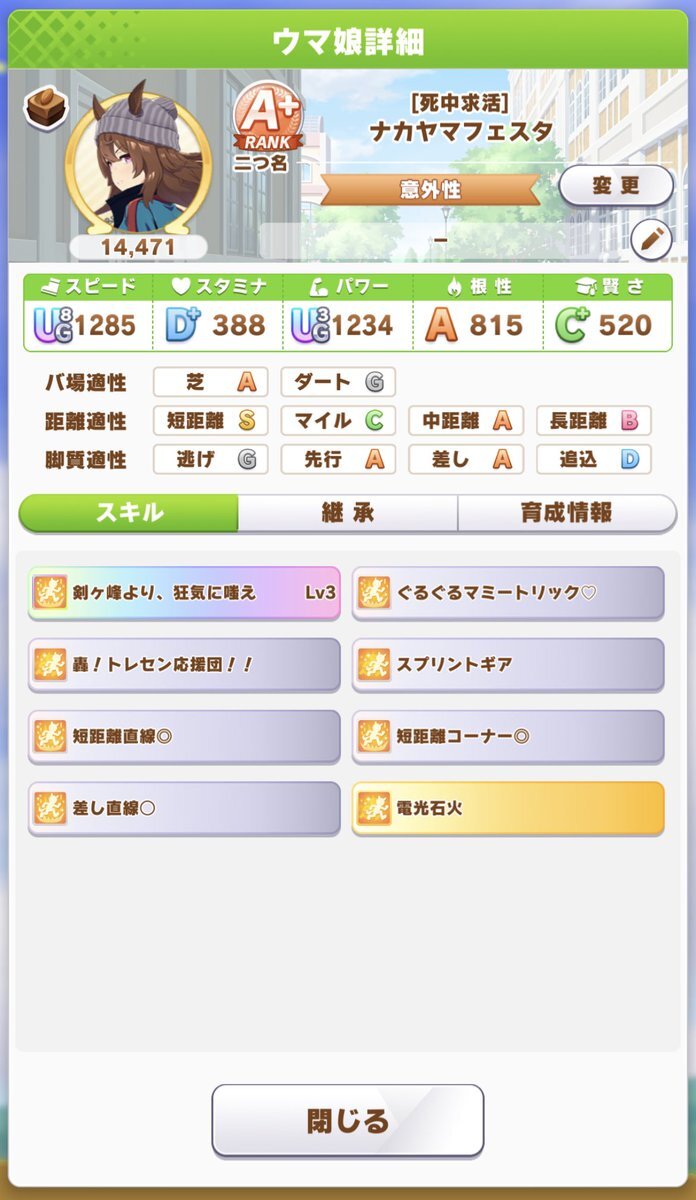Show details for 短距離コーナー◎
696x1200 pixels.
click(x=508, y=737)
